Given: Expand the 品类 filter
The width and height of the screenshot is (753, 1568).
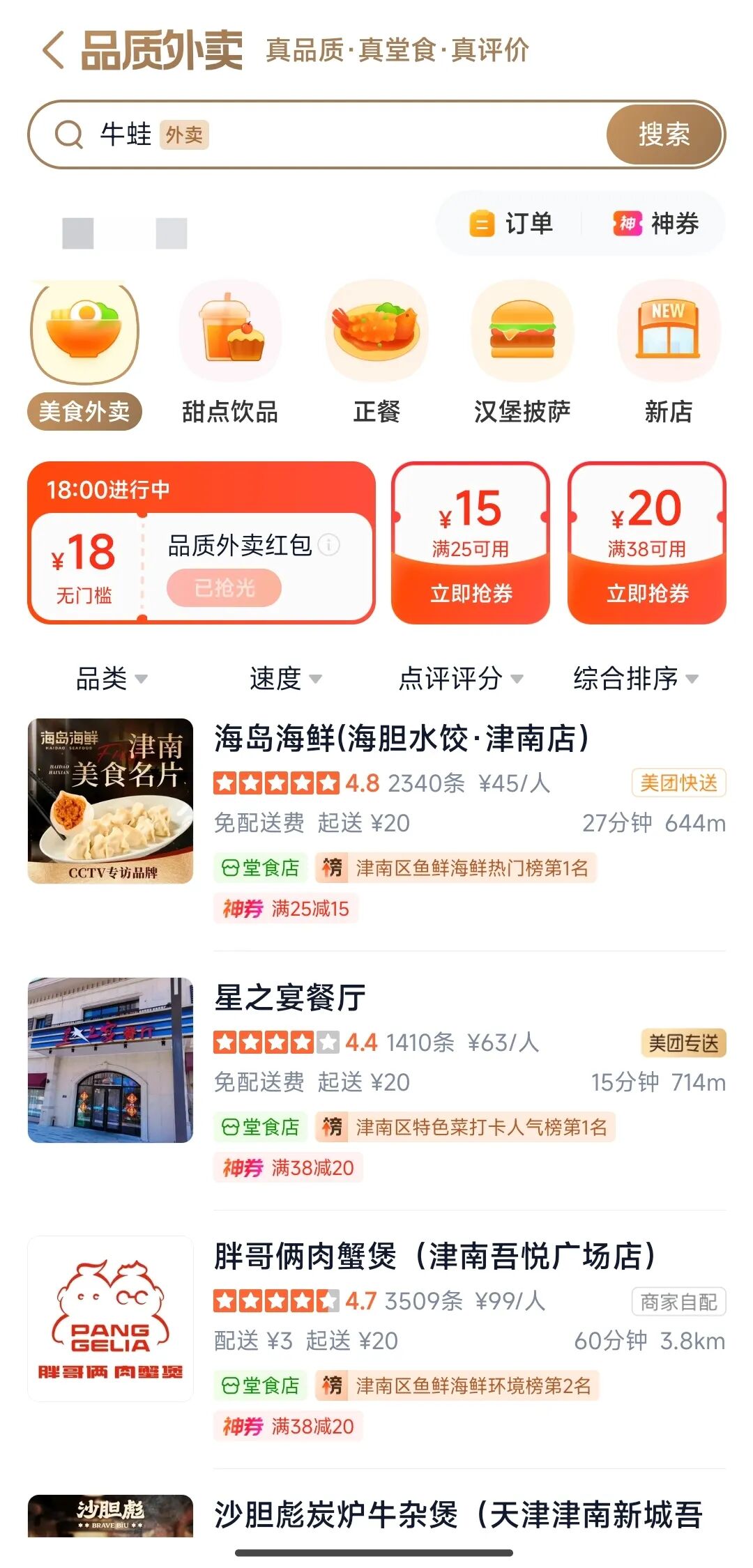Looking at the screenshot, I should pyautogui.click(x=112, y=678).
